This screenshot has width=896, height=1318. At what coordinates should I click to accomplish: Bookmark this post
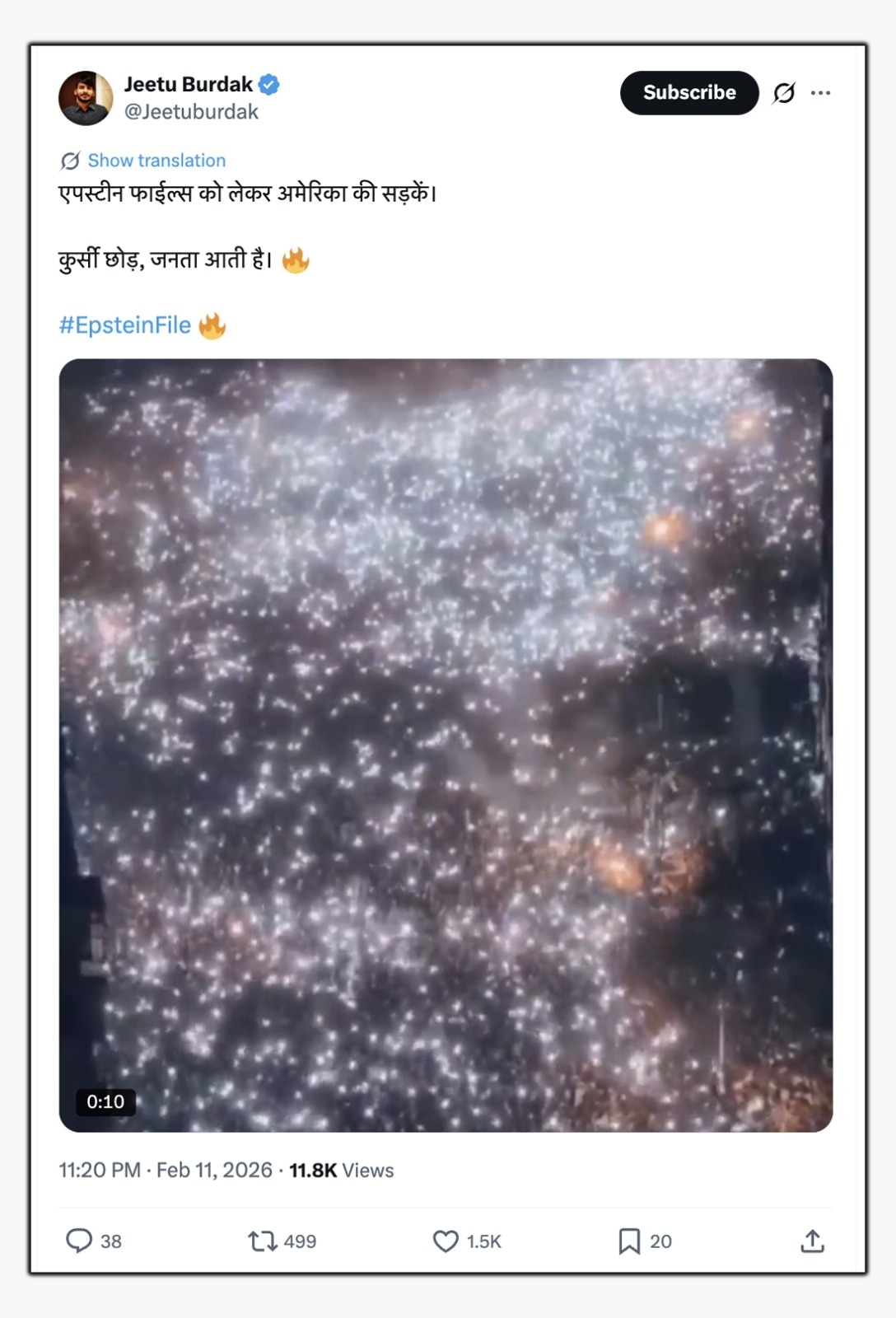pyautogui.click(x=629, y=1241)
